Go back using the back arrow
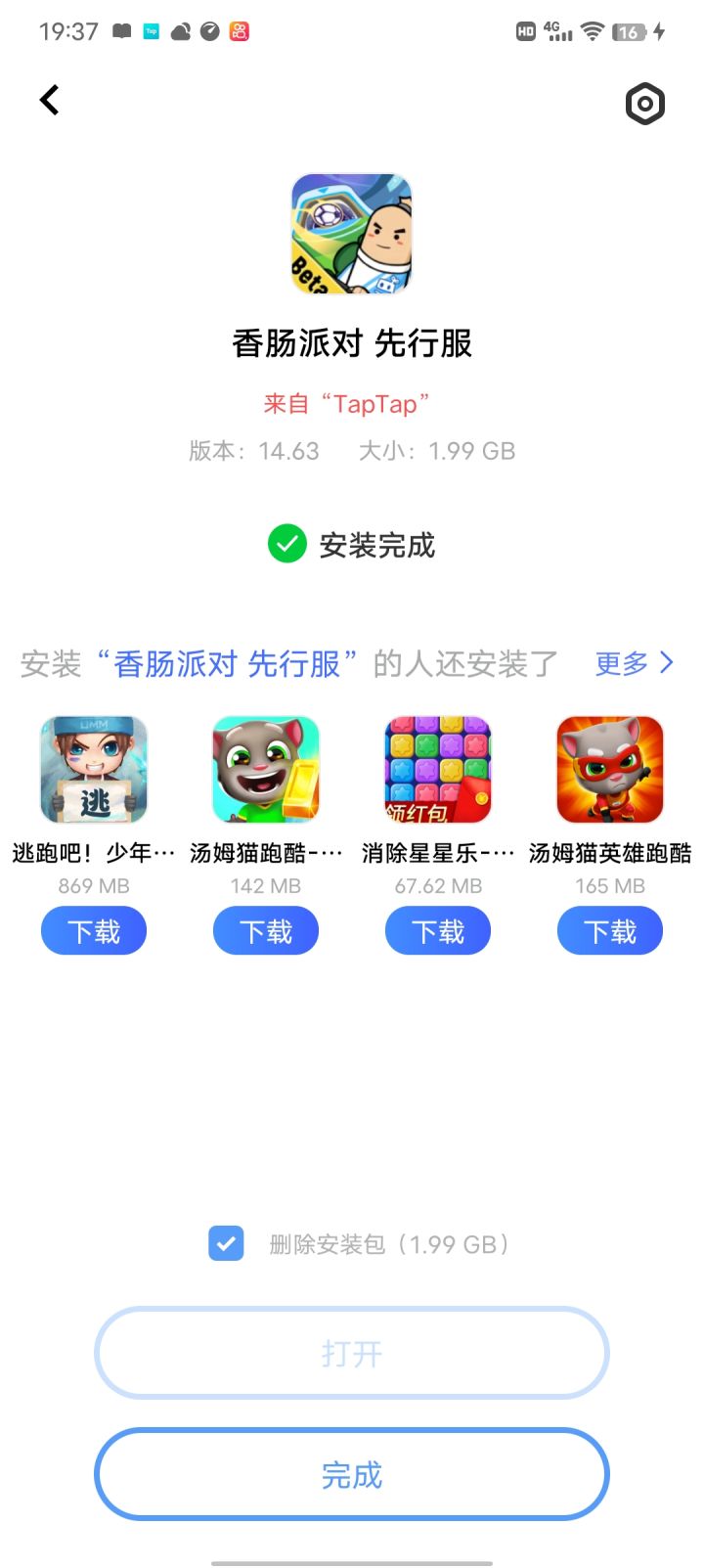The image size is (704, 1568). click(48, 100)
